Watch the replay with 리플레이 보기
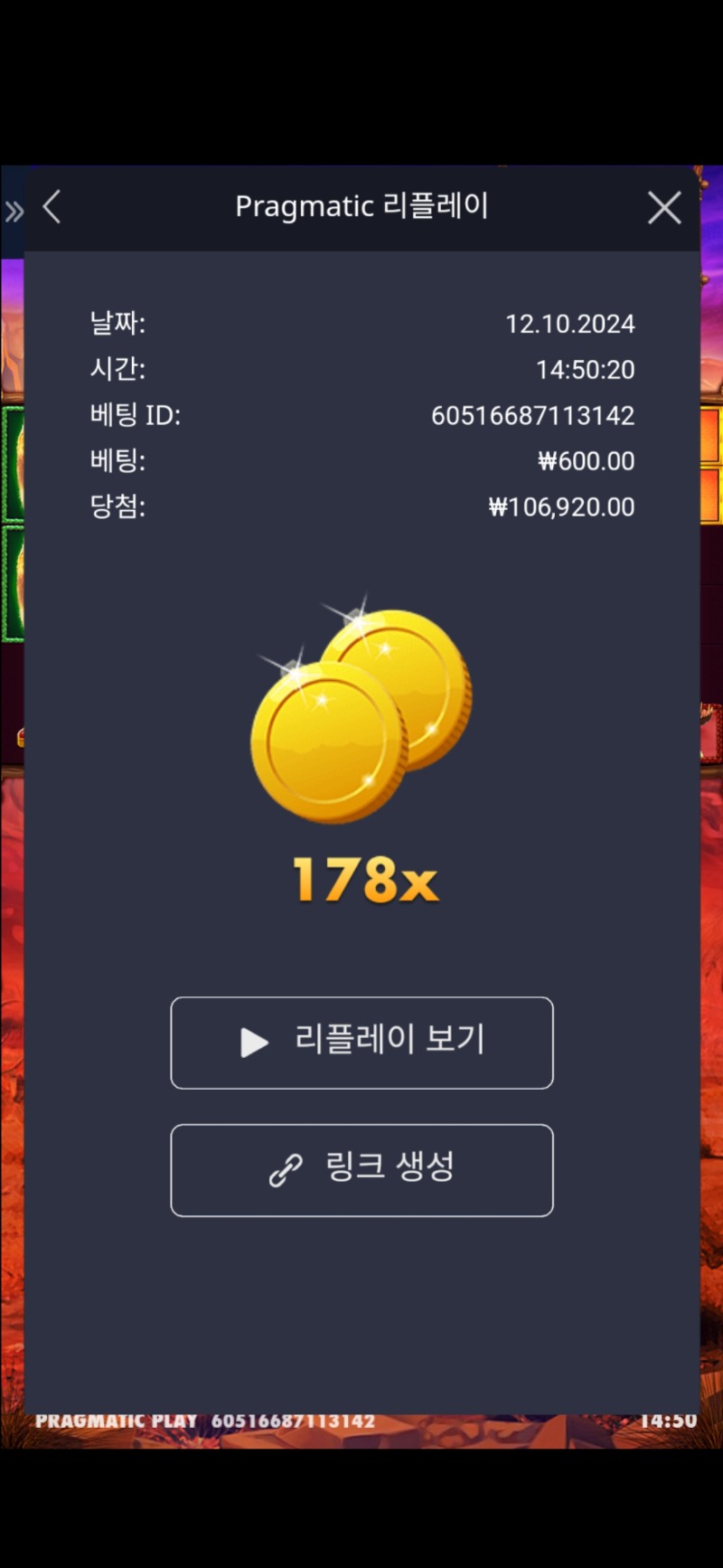The height and width of the screenshot is (1568, 723). tap(361, 1043)
